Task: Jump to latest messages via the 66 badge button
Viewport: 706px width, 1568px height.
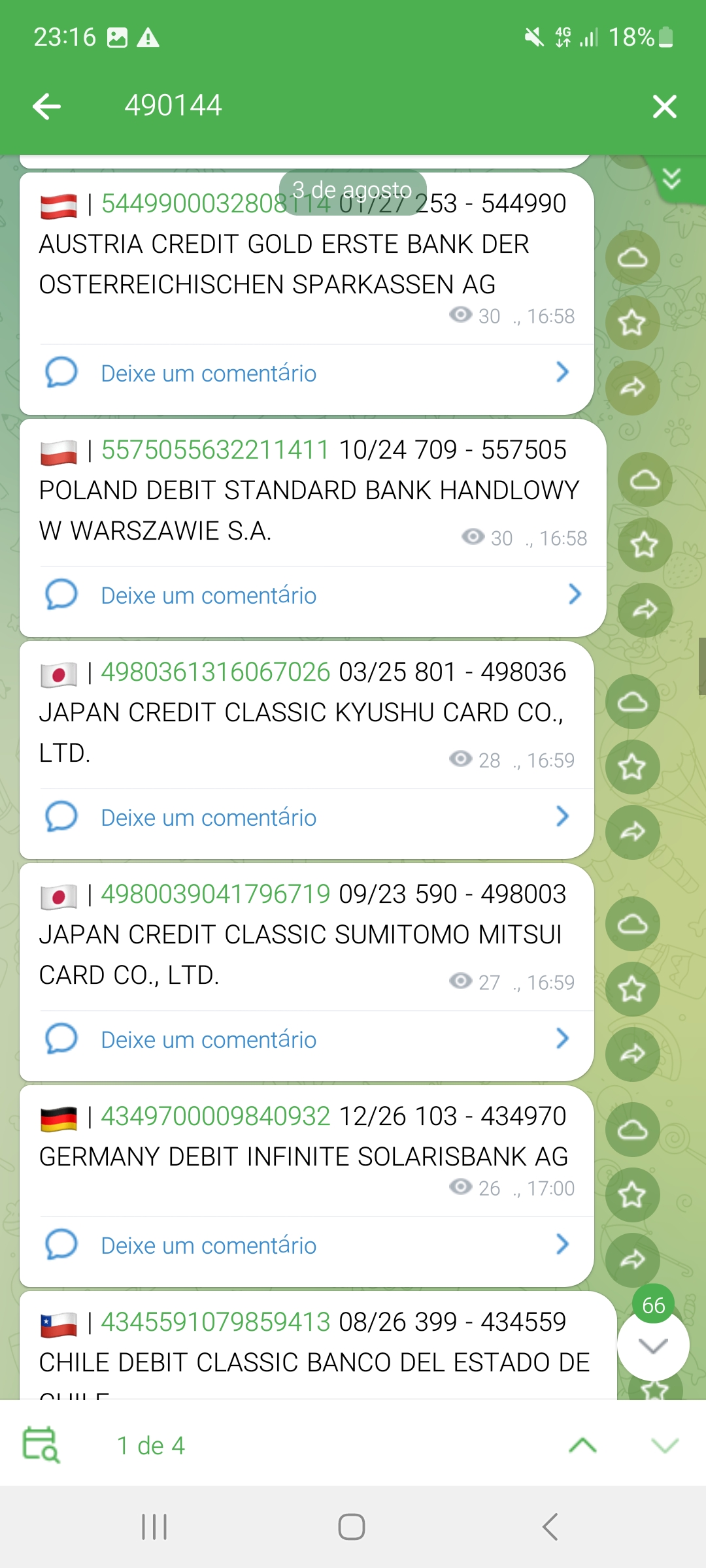Action: tap(653, 1346)
